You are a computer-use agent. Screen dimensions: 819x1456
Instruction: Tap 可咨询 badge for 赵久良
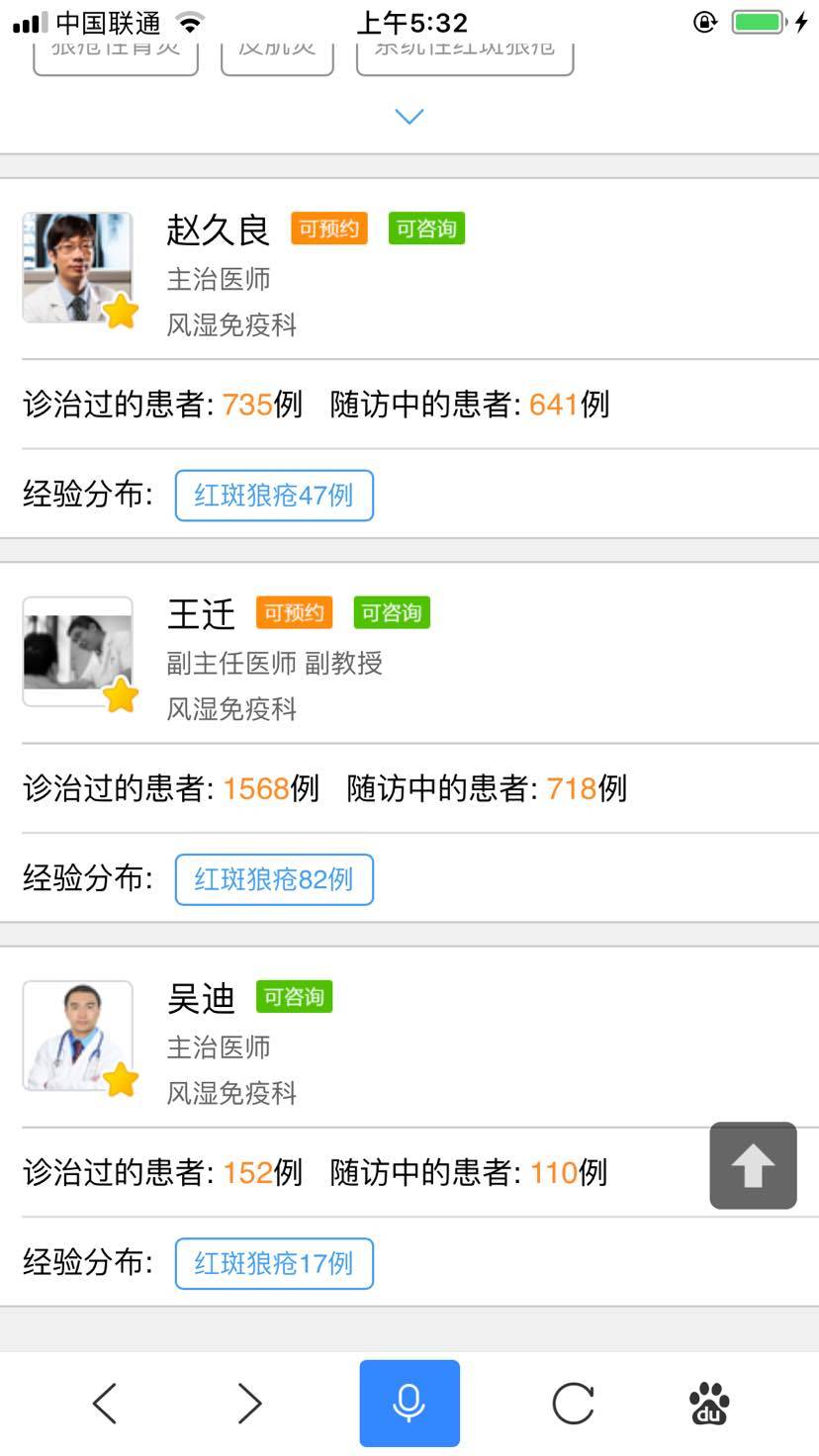pyautogui.click(x=426, y=228)
